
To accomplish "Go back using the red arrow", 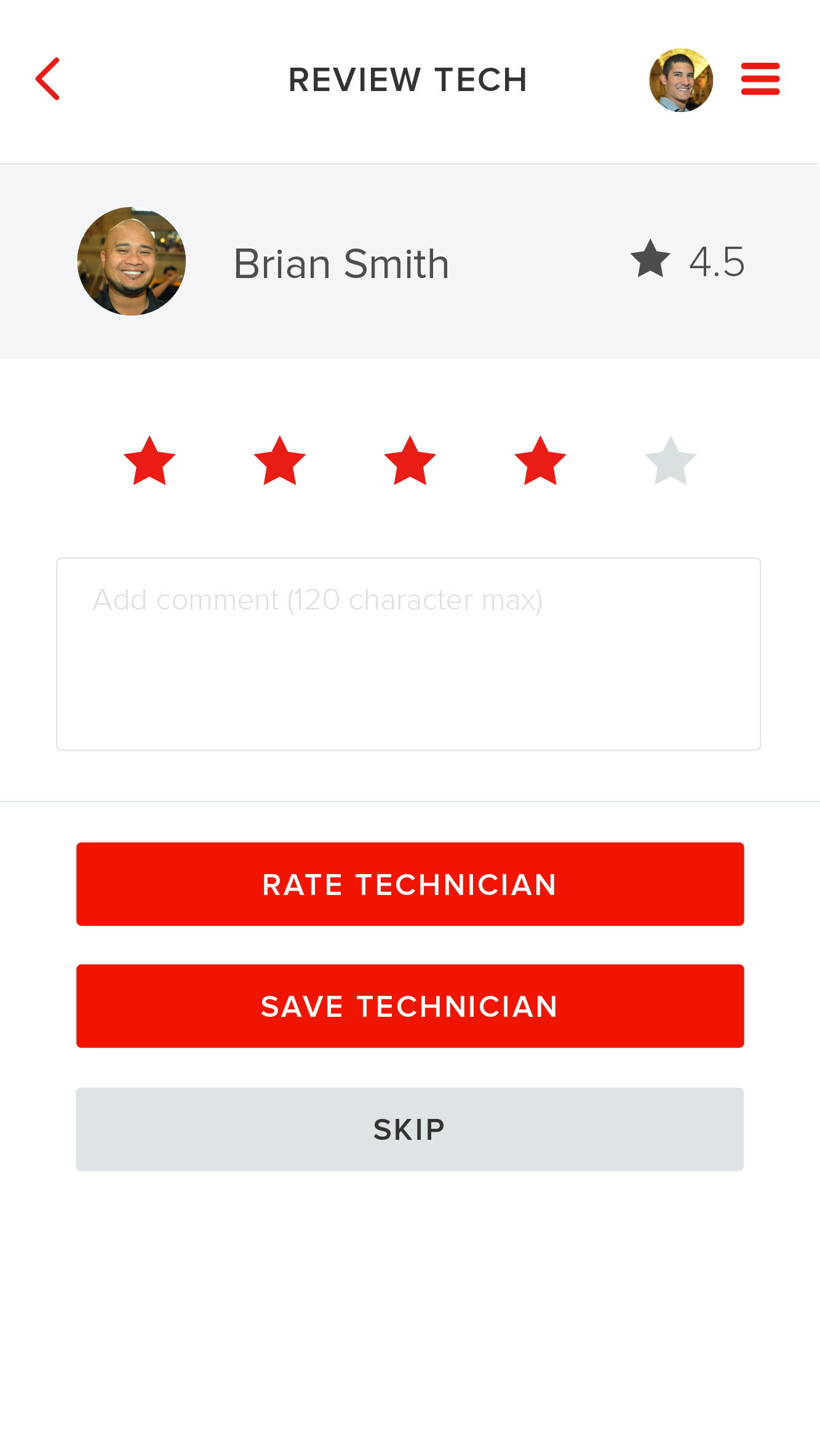I will (47, 79).
